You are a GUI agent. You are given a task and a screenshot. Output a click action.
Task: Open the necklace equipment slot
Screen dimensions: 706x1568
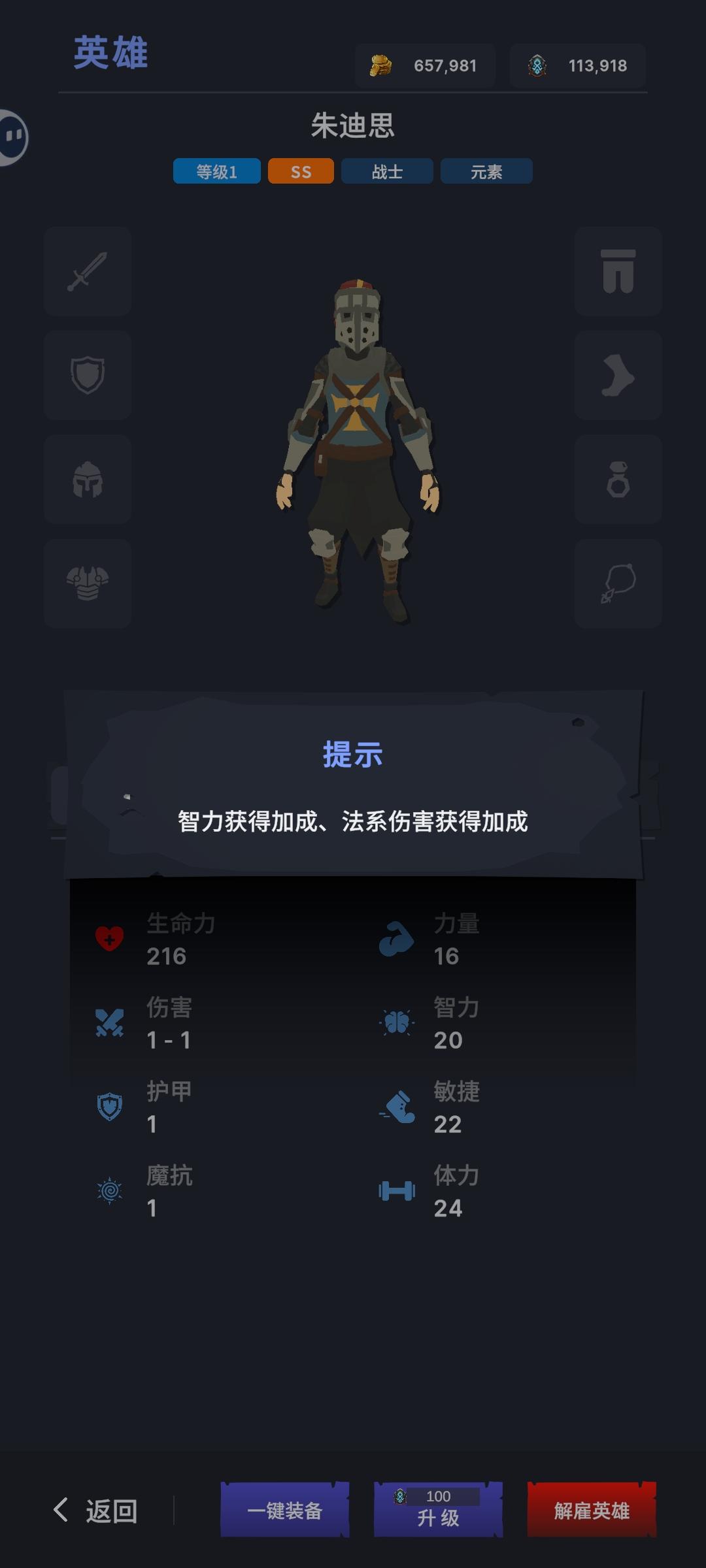[618, 583]
